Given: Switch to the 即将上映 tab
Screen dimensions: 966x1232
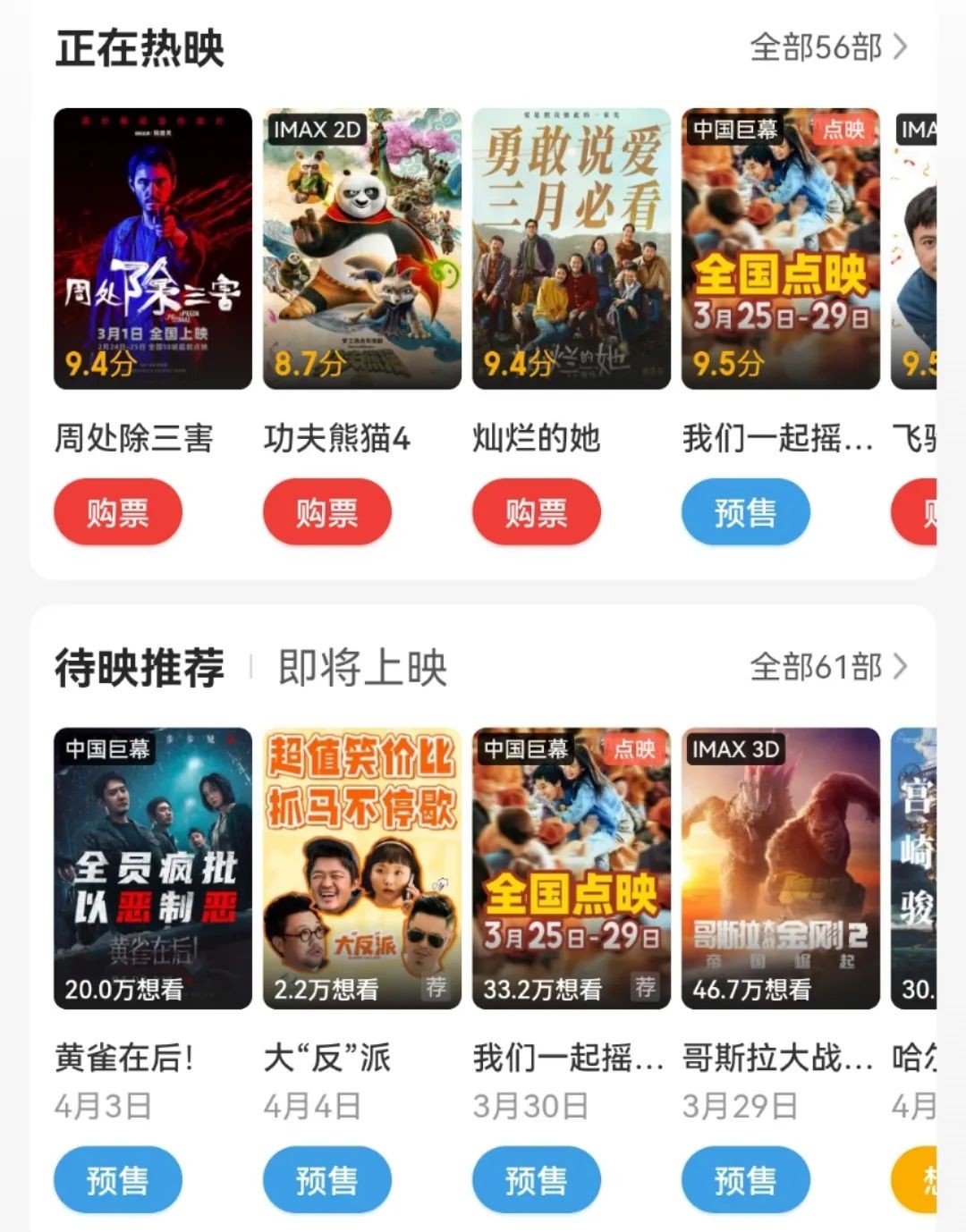Looking at the screenshot, I should (x=362, y=668).
